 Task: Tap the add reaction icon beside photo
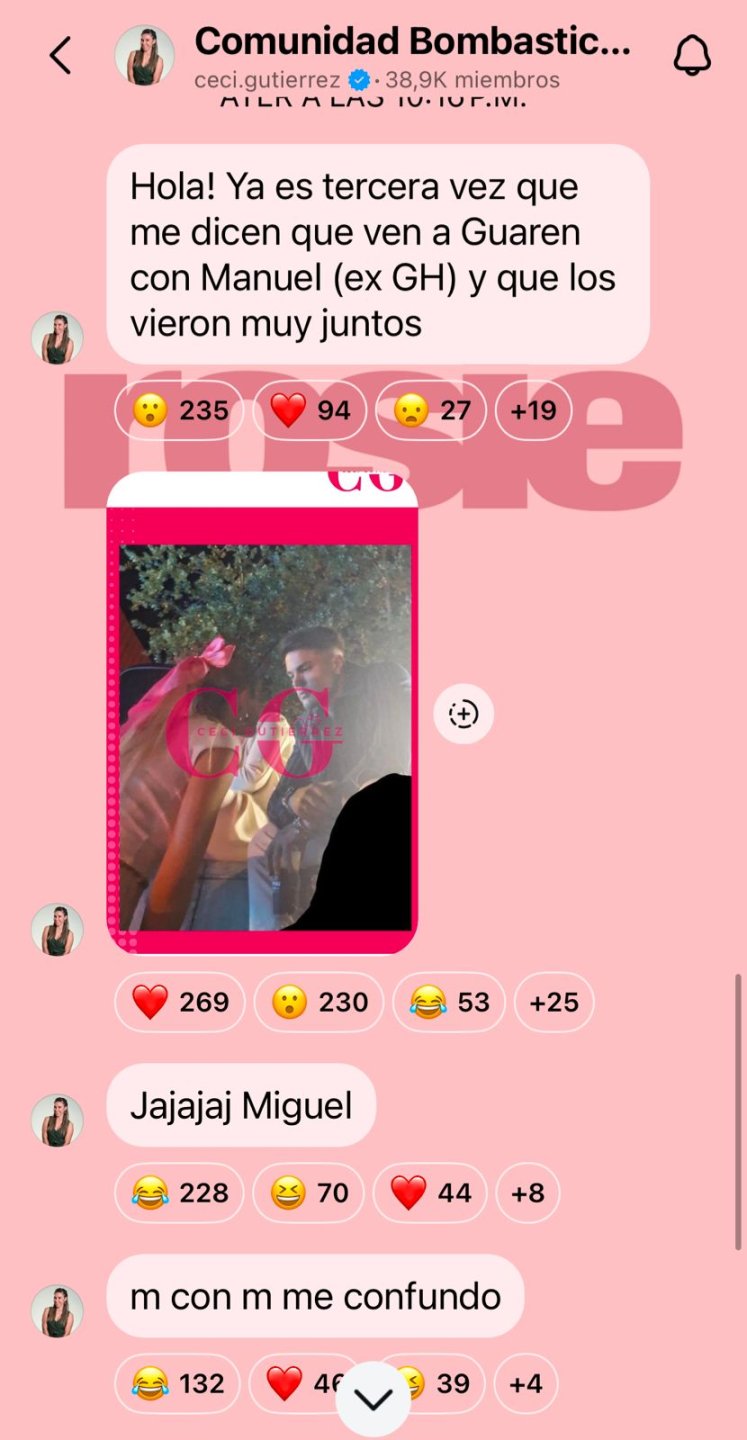click(463, 714)
